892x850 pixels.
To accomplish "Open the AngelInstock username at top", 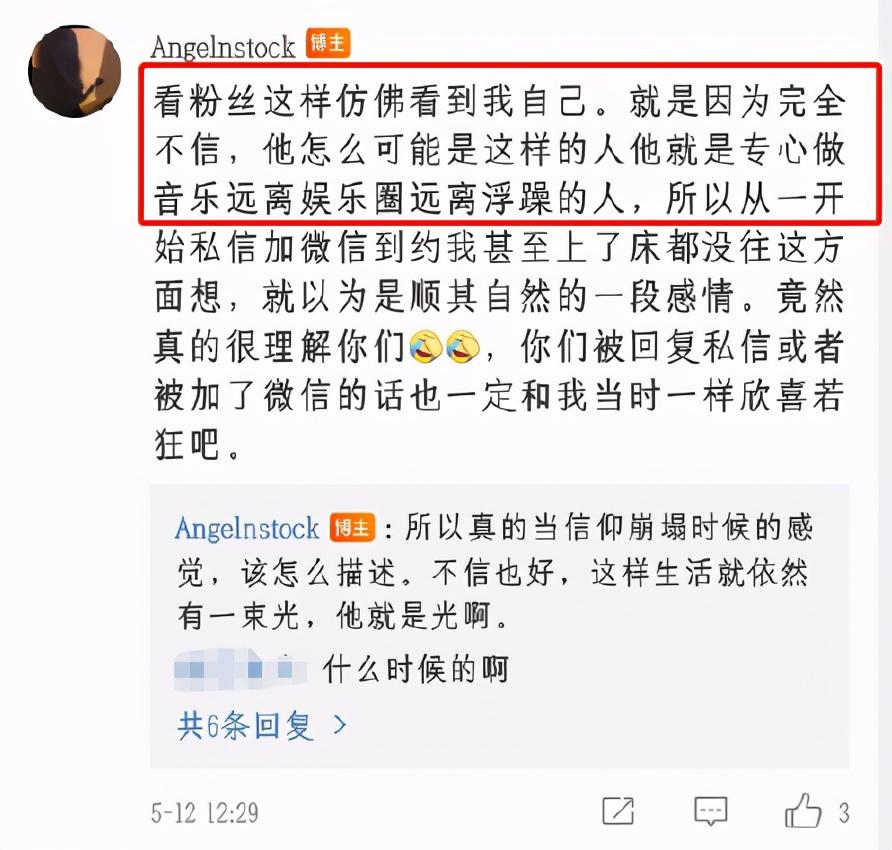I will pyautogui.click(x=223, y=46).
